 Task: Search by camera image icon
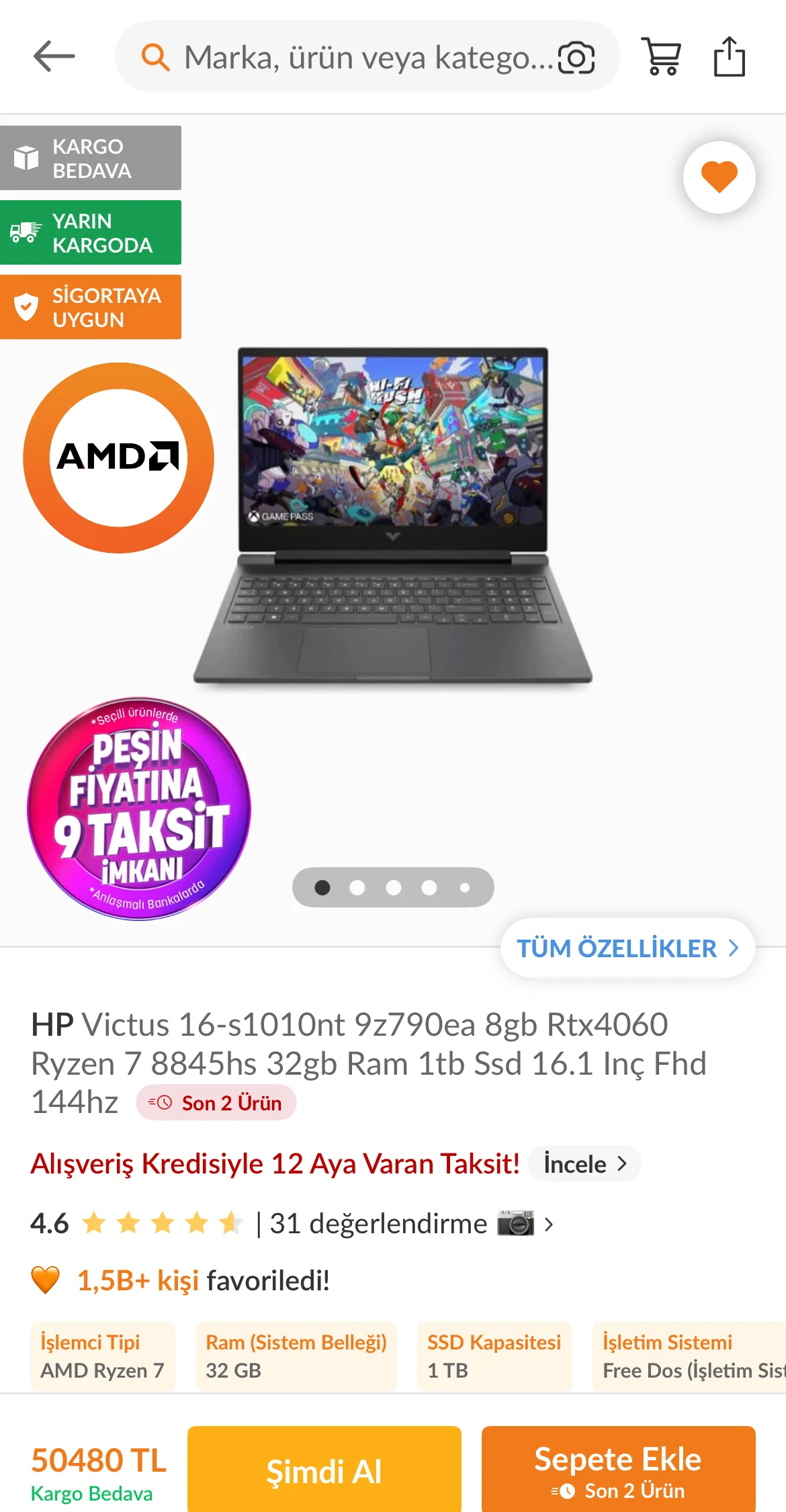[x=576, y=57]
